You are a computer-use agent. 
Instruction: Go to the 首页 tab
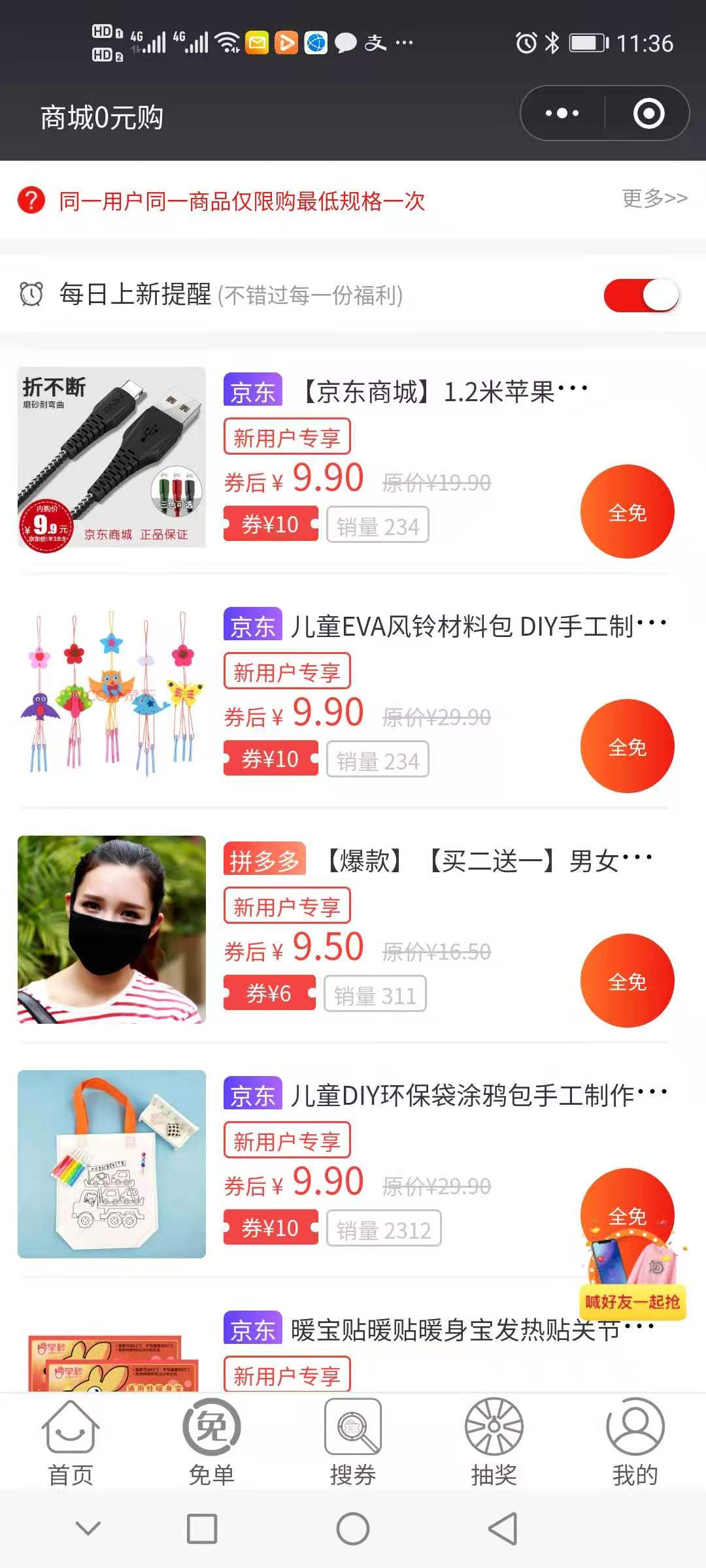(x=71, y=1442)
